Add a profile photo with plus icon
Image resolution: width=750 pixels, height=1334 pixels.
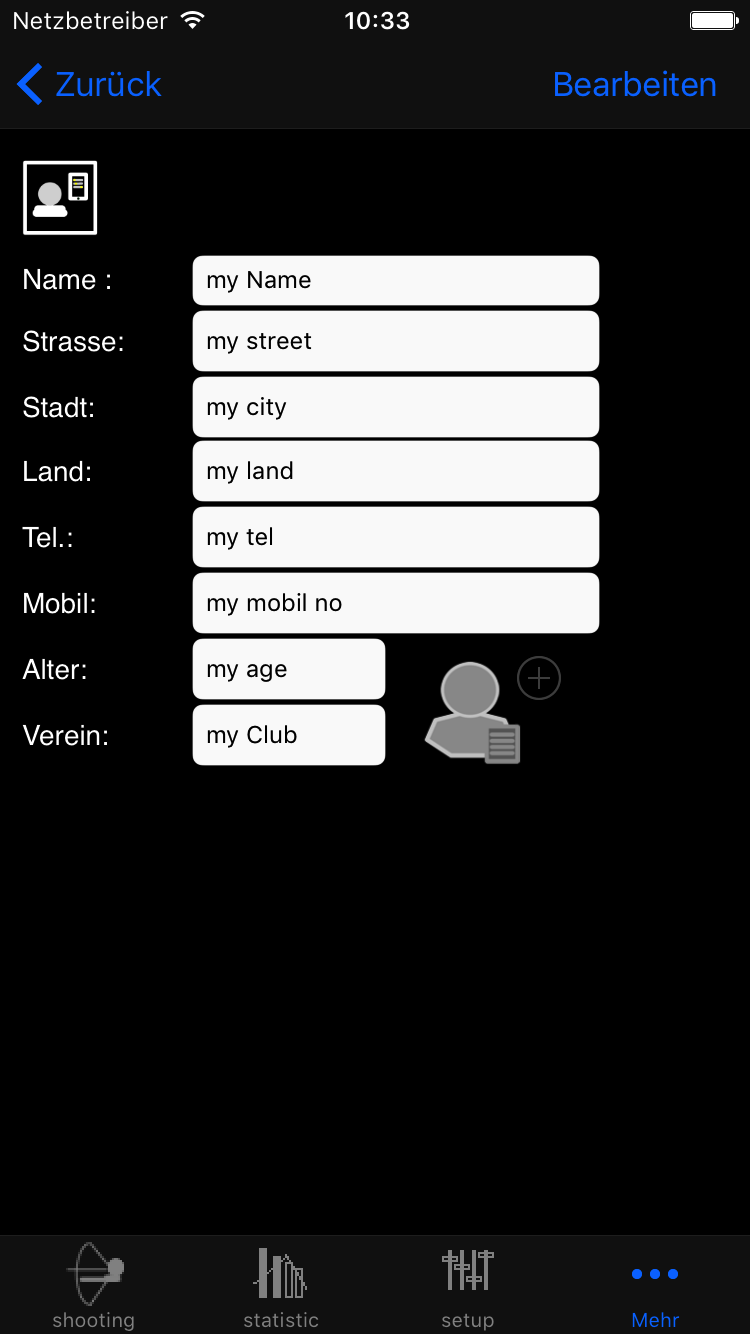tap(539, 679)
